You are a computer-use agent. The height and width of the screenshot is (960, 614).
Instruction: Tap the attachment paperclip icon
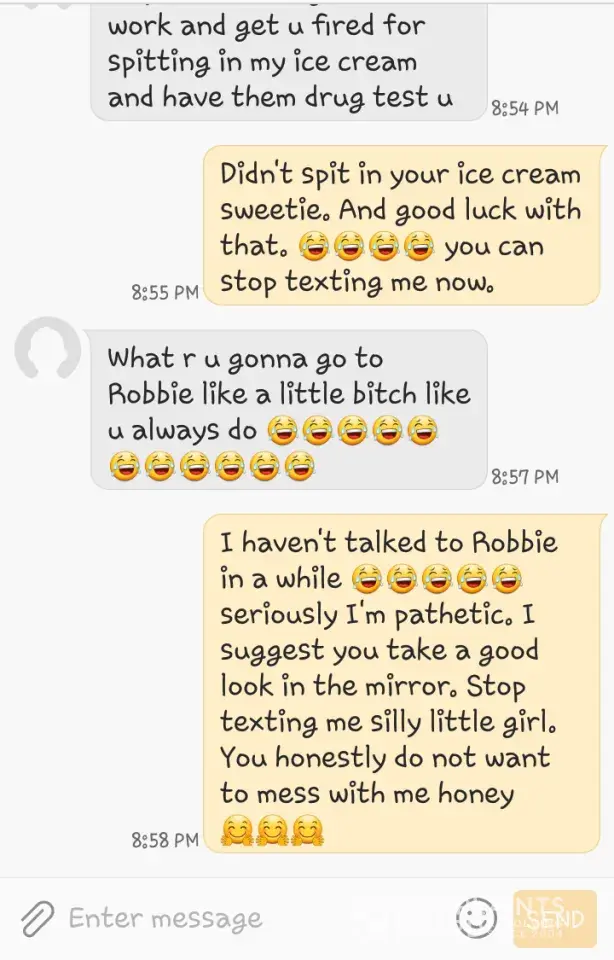tap(37, 917)
